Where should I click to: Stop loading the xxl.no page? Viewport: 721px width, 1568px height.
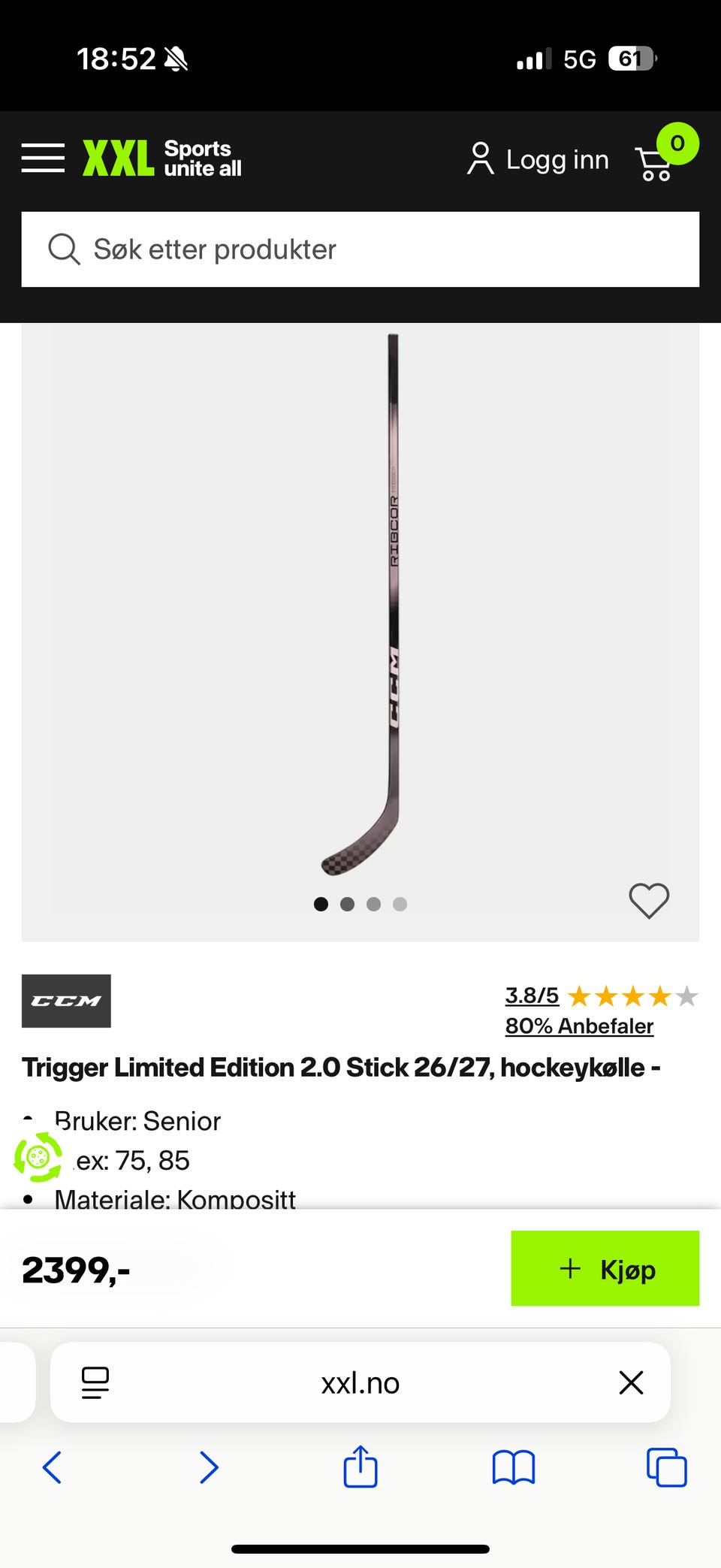(x=631, y=1382)
